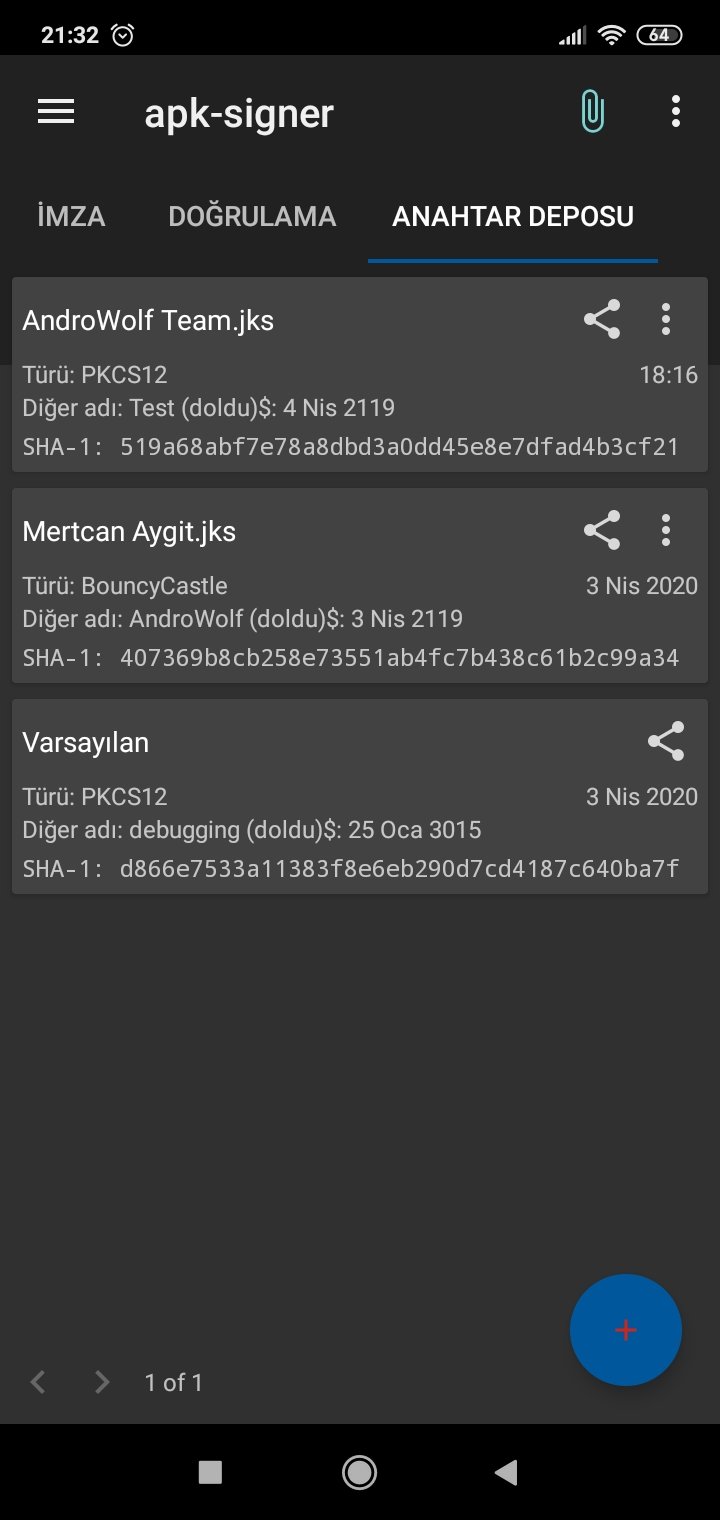Add a new keystore with plus button

pos(626,1330)
